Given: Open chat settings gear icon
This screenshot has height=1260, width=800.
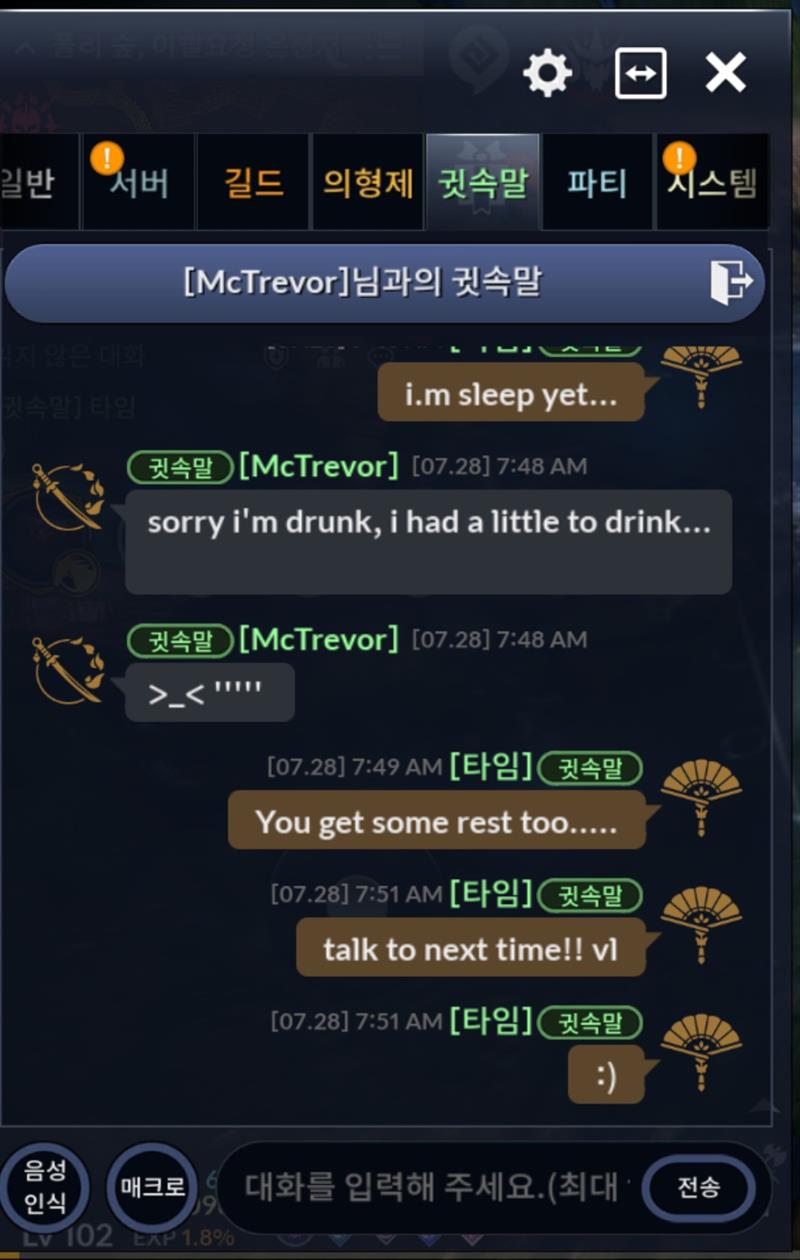Looking at the screenshot, I should tap(547, 73).
